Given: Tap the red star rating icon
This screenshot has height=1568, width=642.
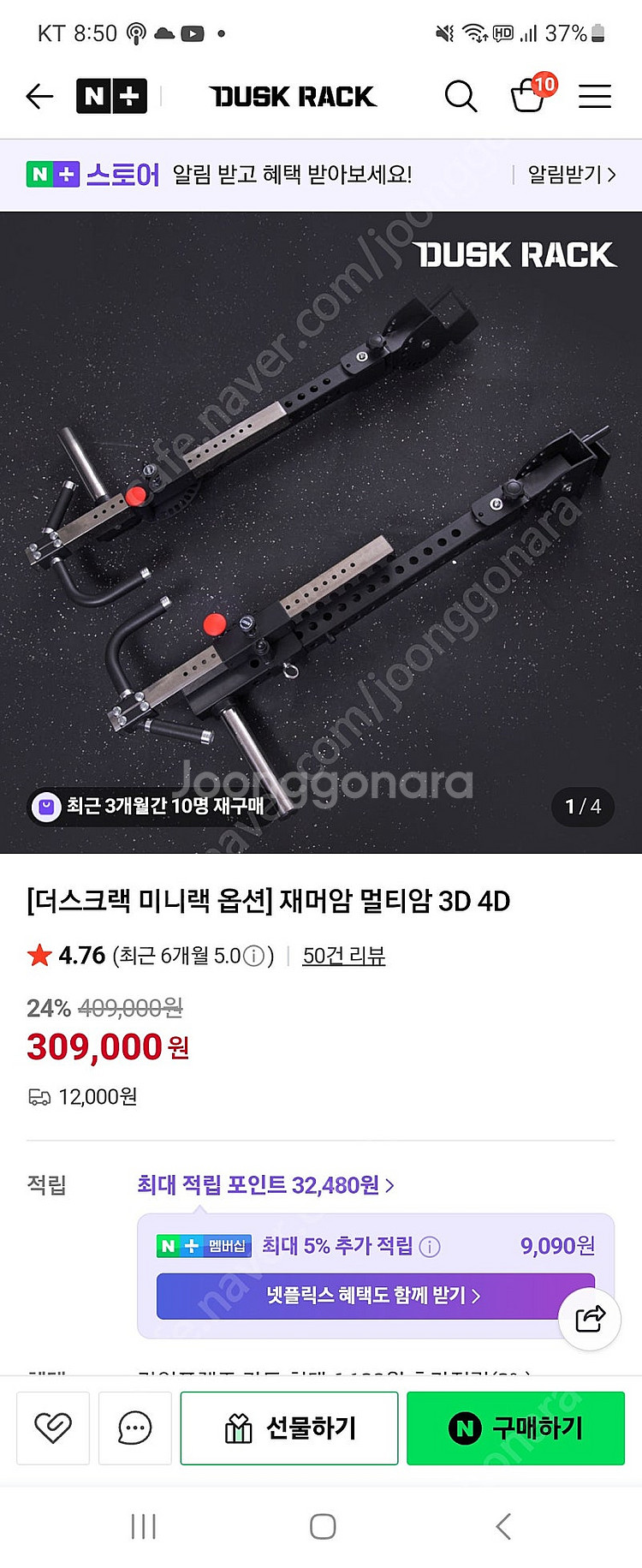Looking at the screenshot, I should [x=39, y=956].
